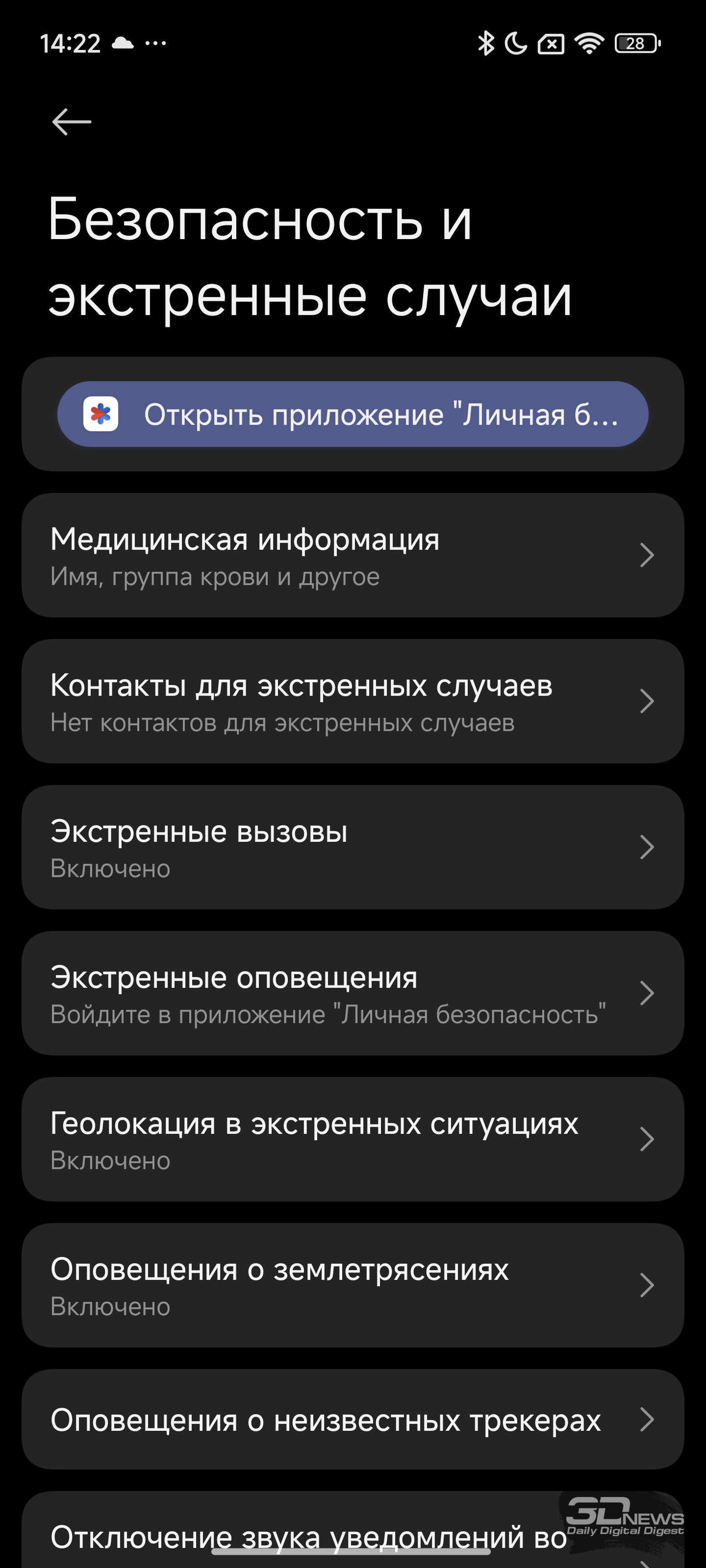Open Контакты для экстренных случаев
The image size is (706, 1568).
tap(353, 701)
